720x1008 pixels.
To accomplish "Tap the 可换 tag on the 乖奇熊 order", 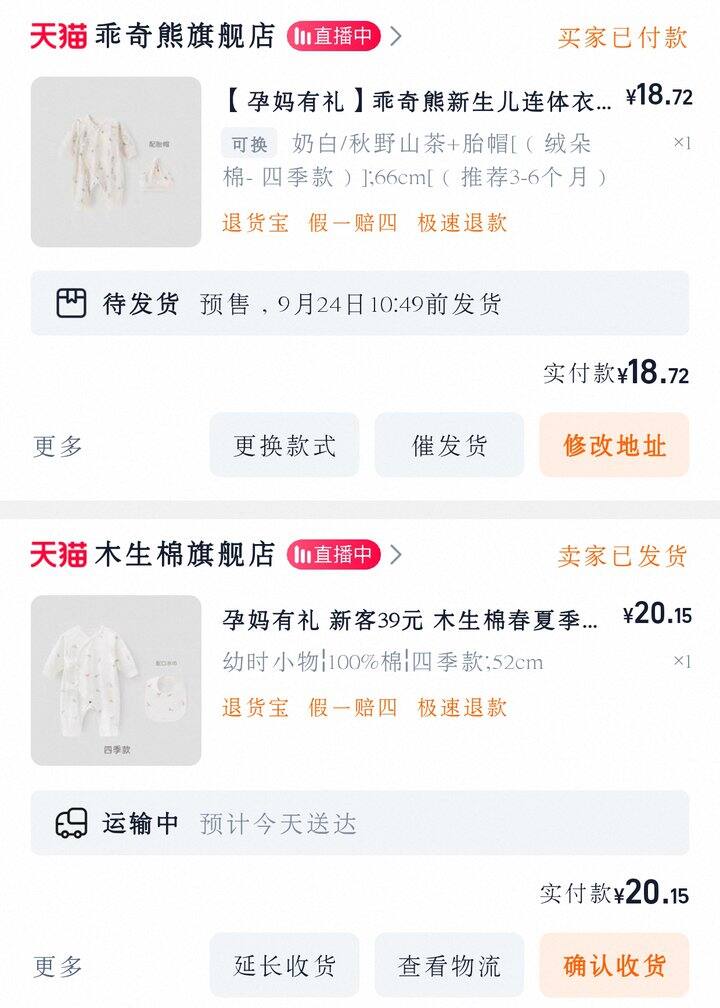I will click(x=249, y=144).
